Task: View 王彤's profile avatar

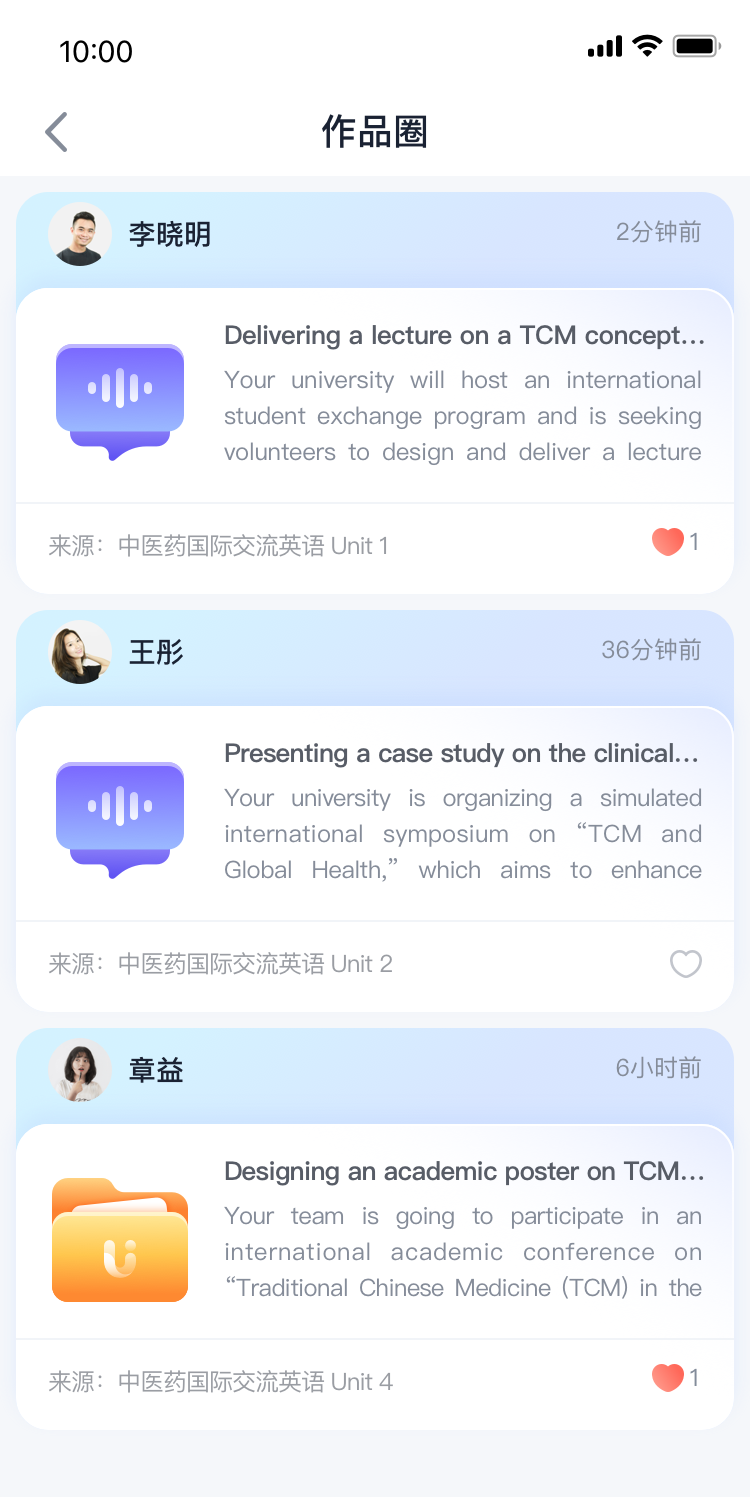Action: coord(80,652)
